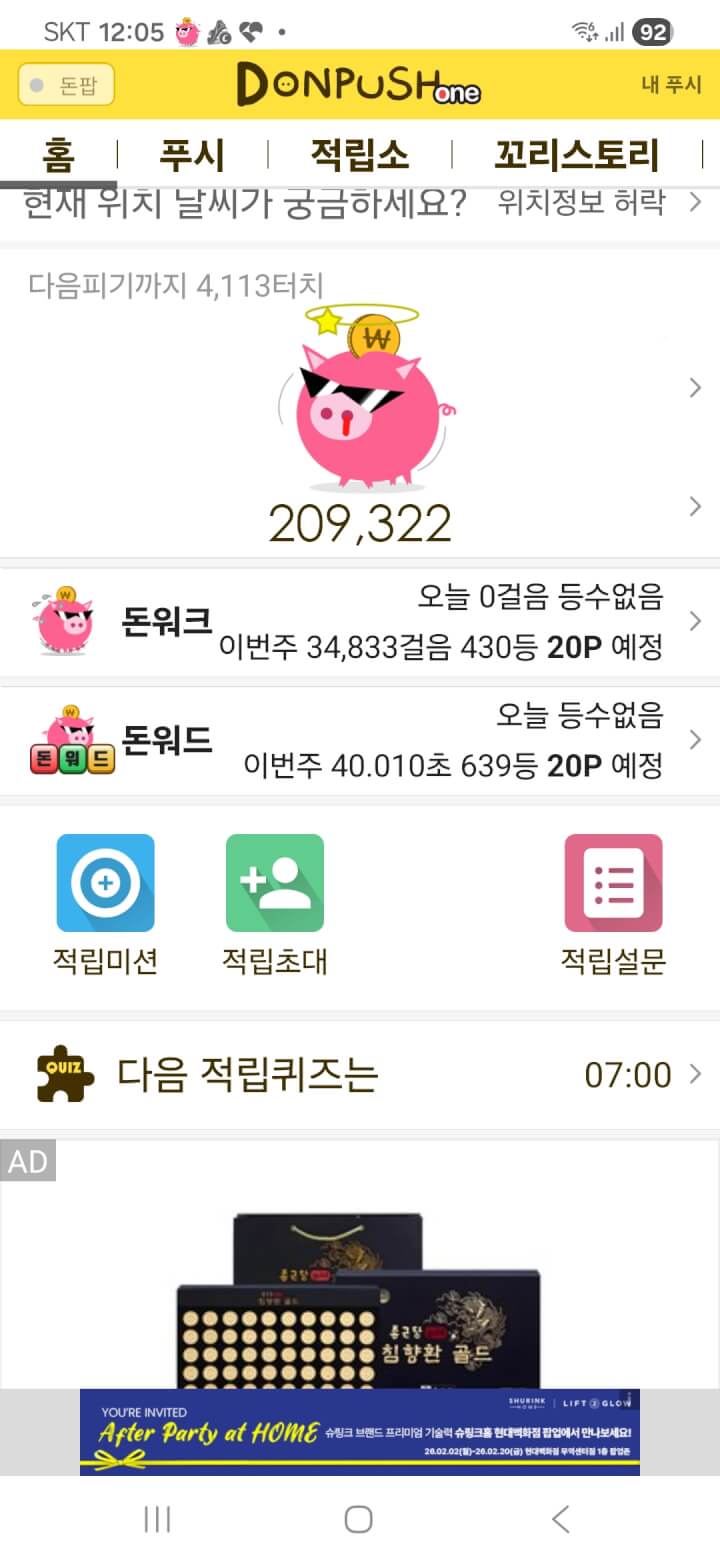This screenshot has width=720, height=1560.
Task: Open 적립설문 surveys
Action: click(x=613, y=884)
